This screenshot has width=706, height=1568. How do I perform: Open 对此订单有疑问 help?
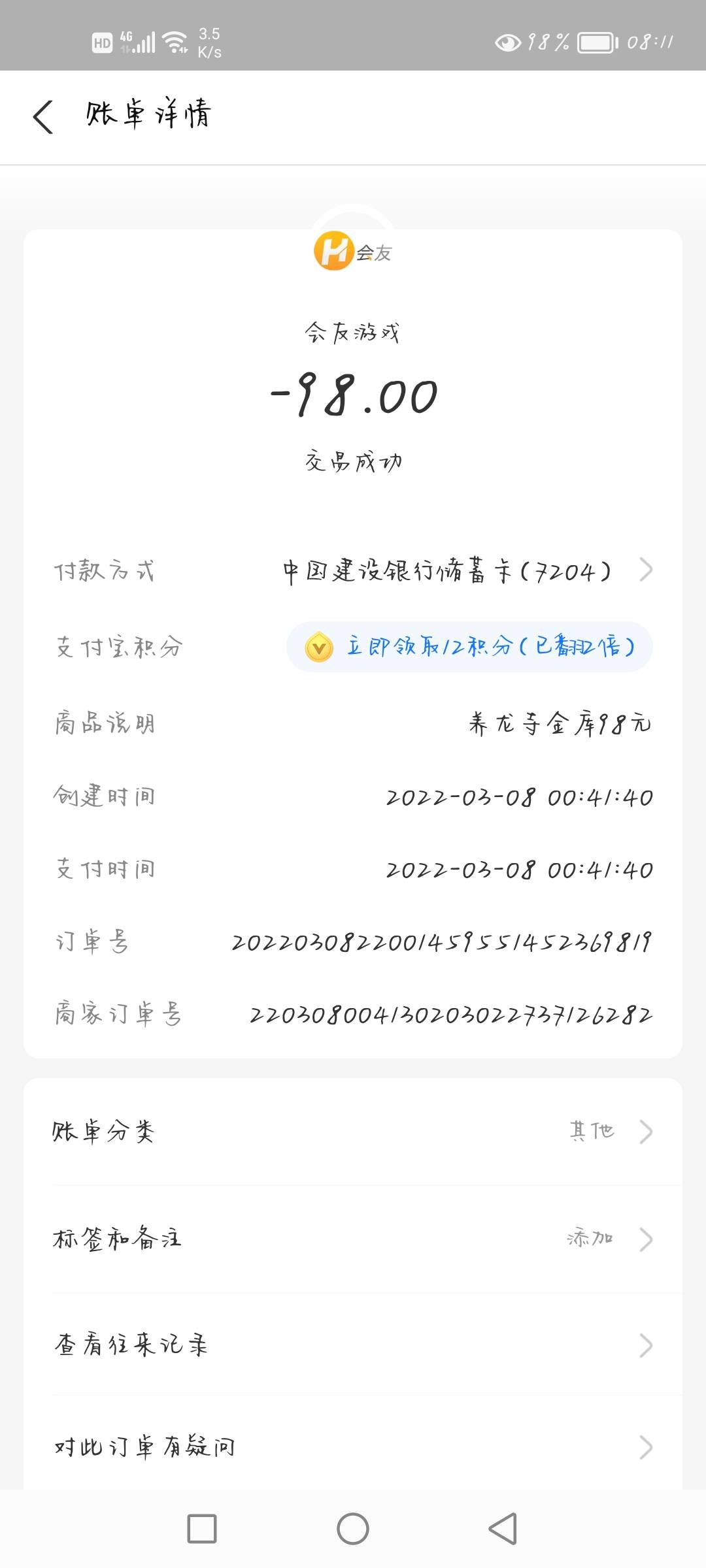pyautogui.click(x=353, y=1446)
